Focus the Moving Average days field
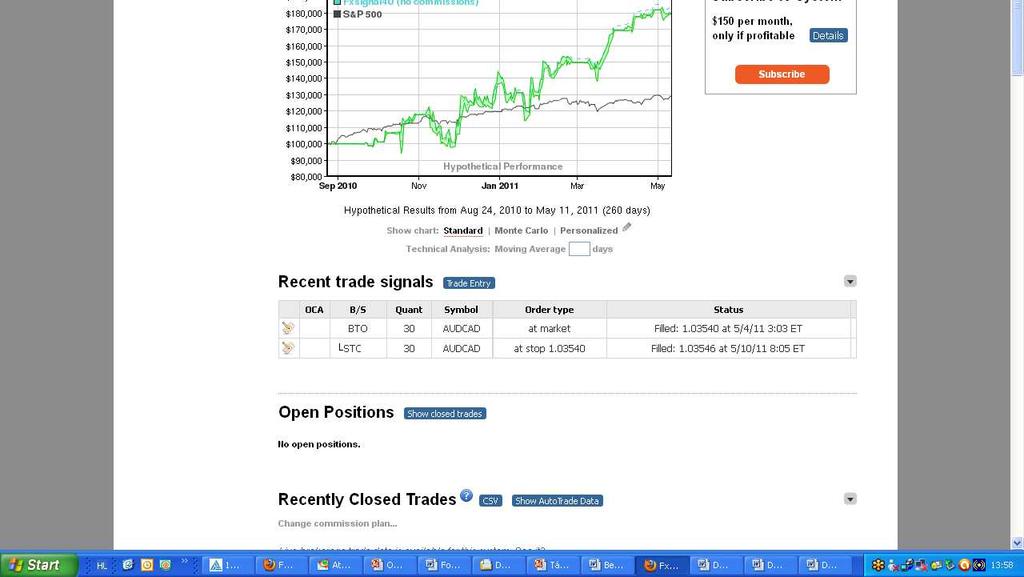The image size is (1024, 577). click(579, 249)
